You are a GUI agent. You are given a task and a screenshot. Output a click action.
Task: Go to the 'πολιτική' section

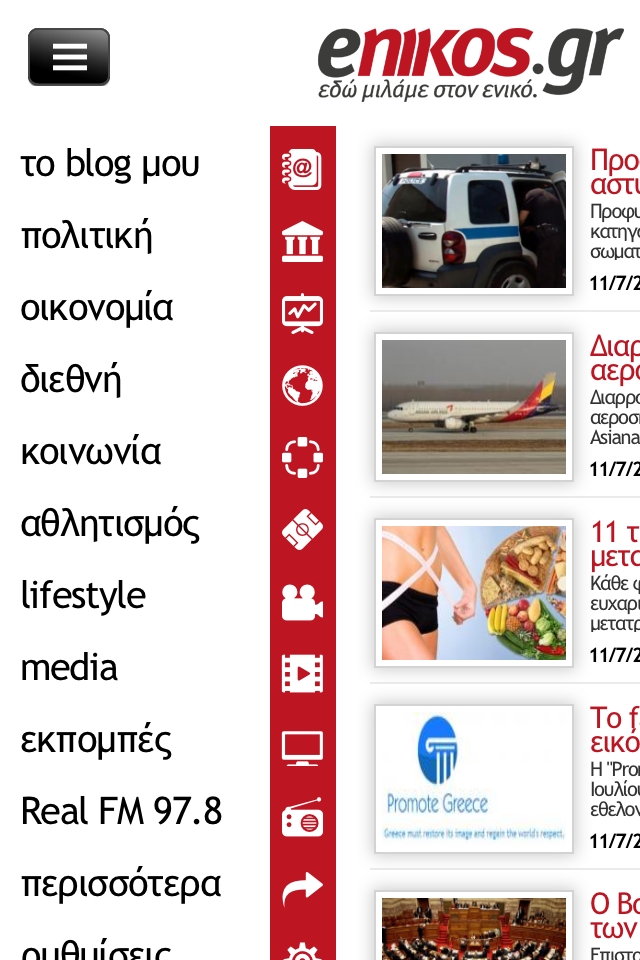(87, 236)
